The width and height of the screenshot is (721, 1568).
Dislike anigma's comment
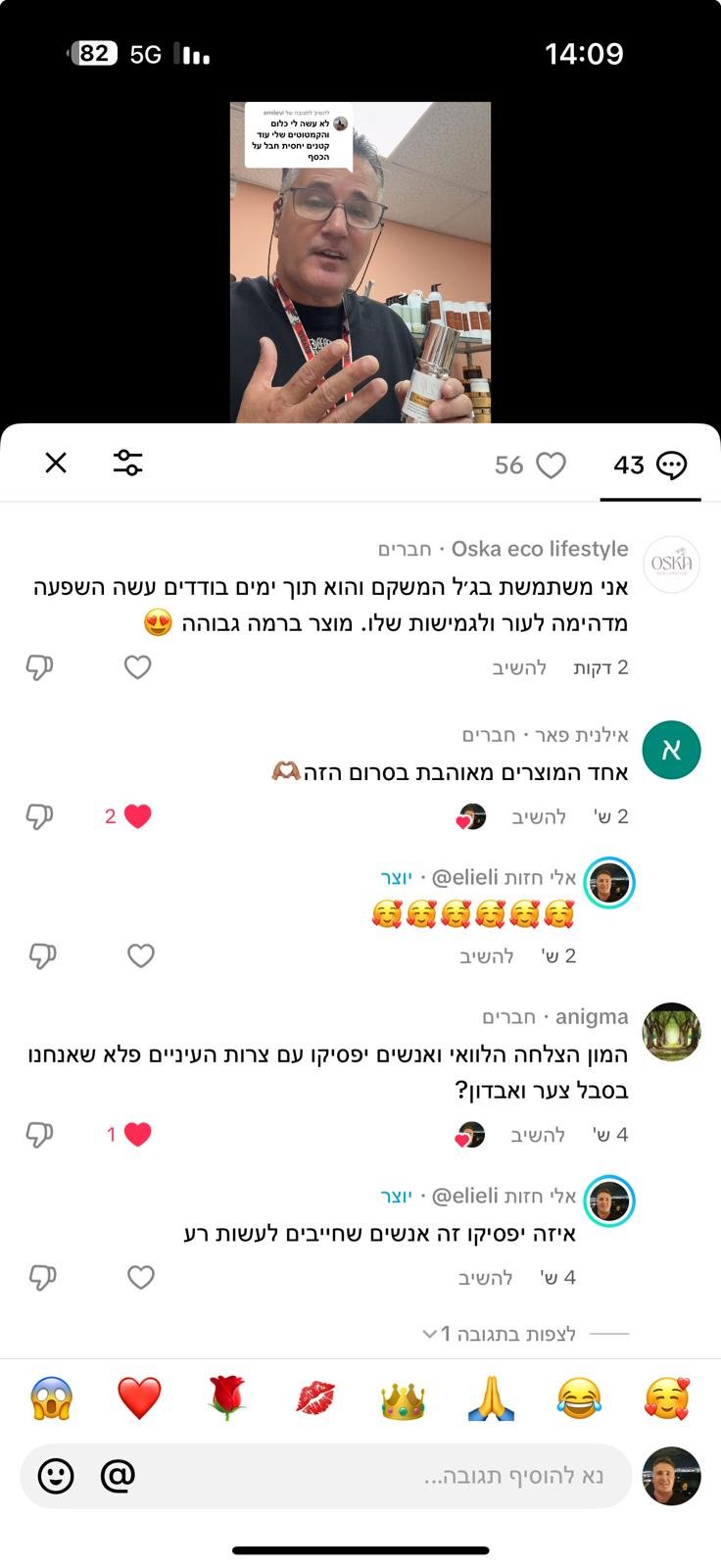39,1135
